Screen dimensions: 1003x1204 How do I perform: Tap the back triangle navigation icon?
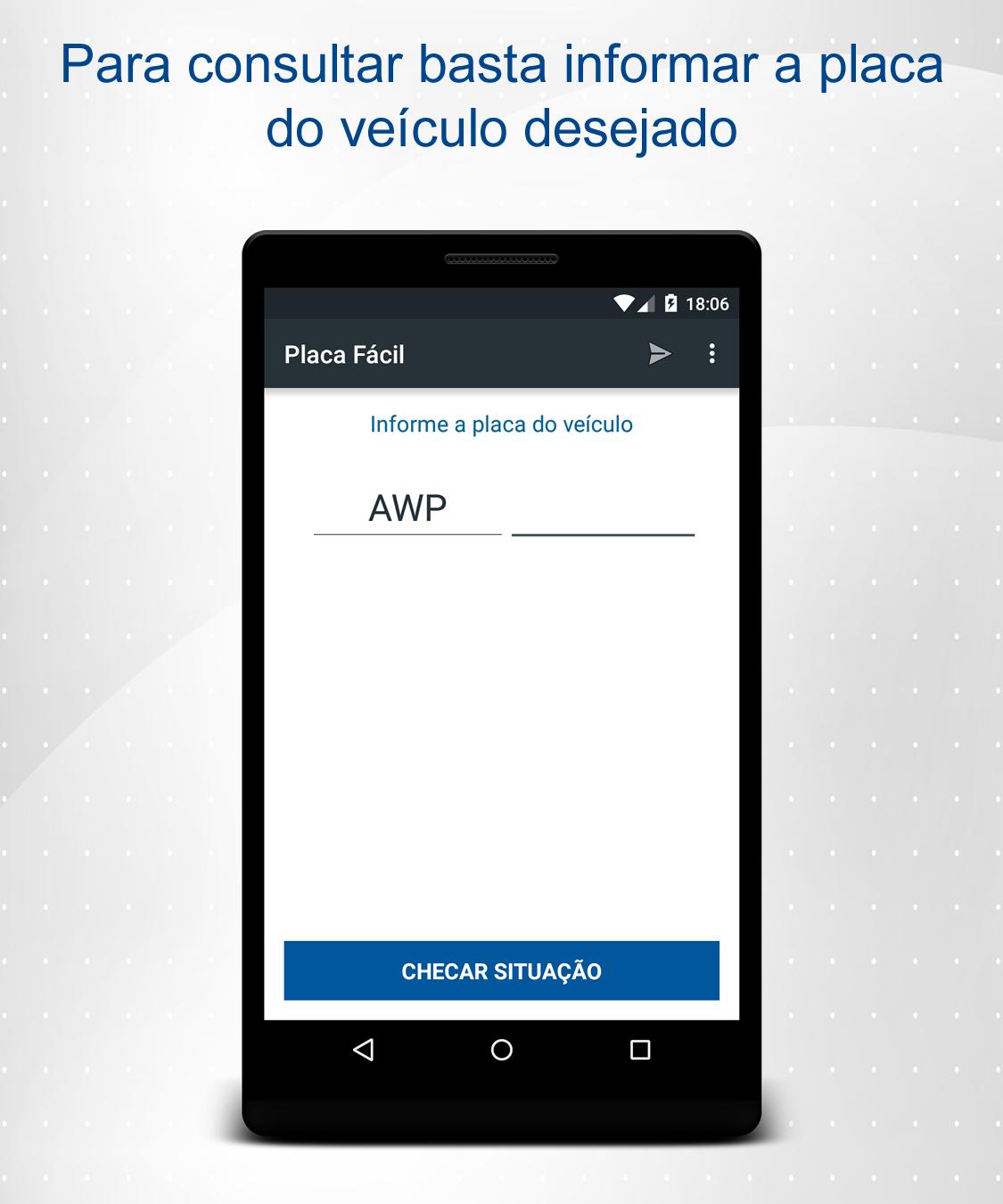[363, 1050]
